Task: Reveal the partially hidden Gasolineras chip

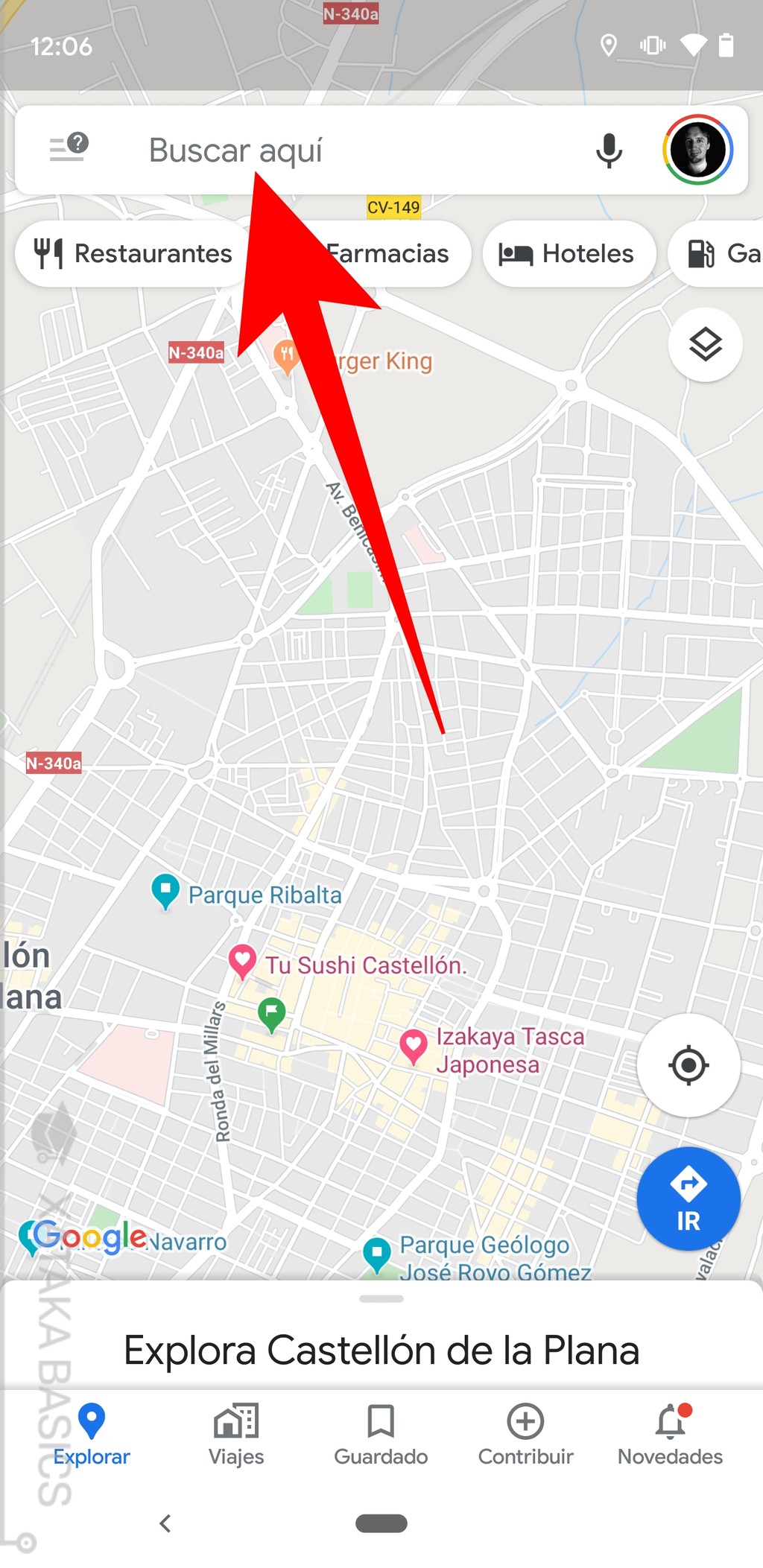Action: click(x=726, y=253)
